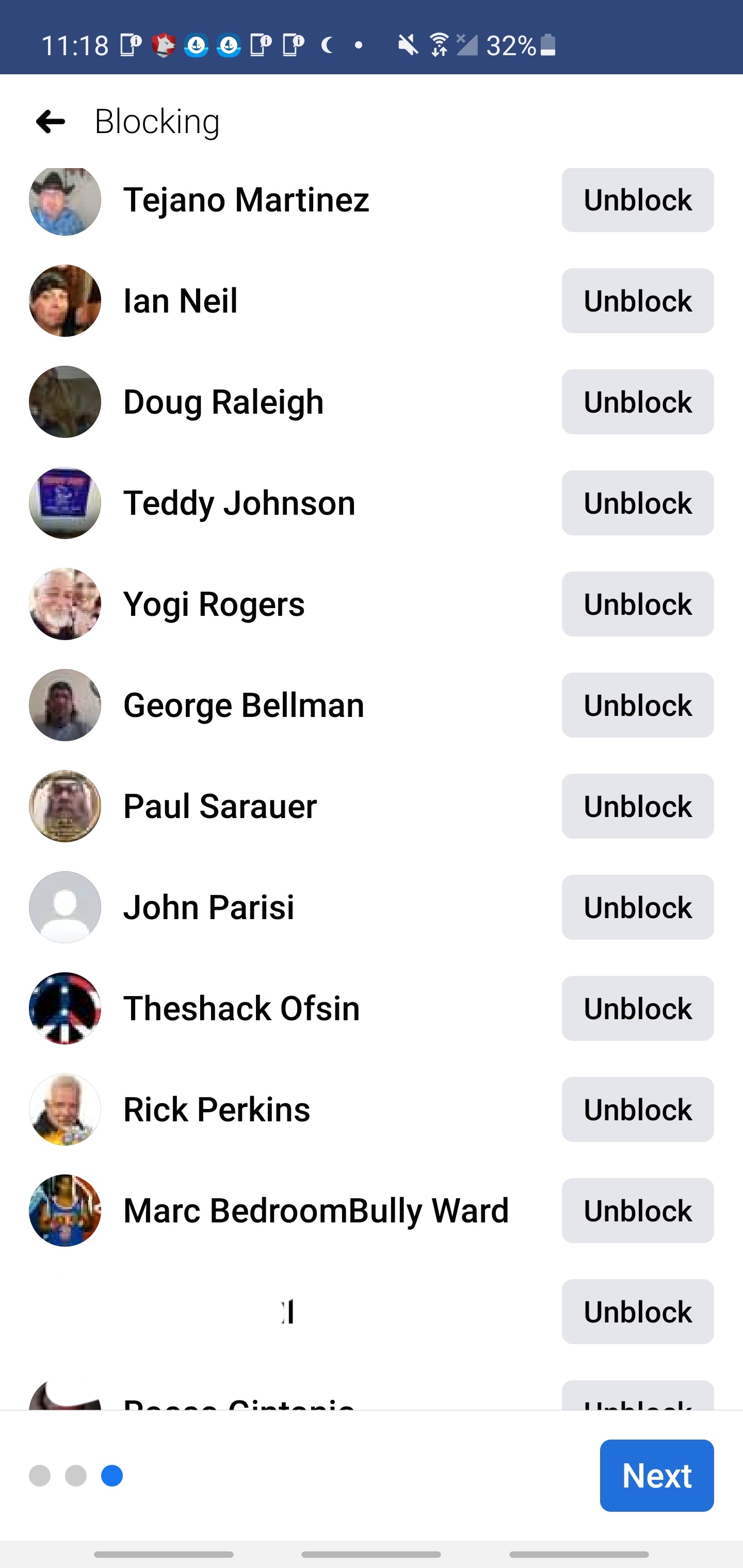The width and height of the screenshot is (743, 1568).
Task: Unblock John Parisi
Action: tap(637, 907)
